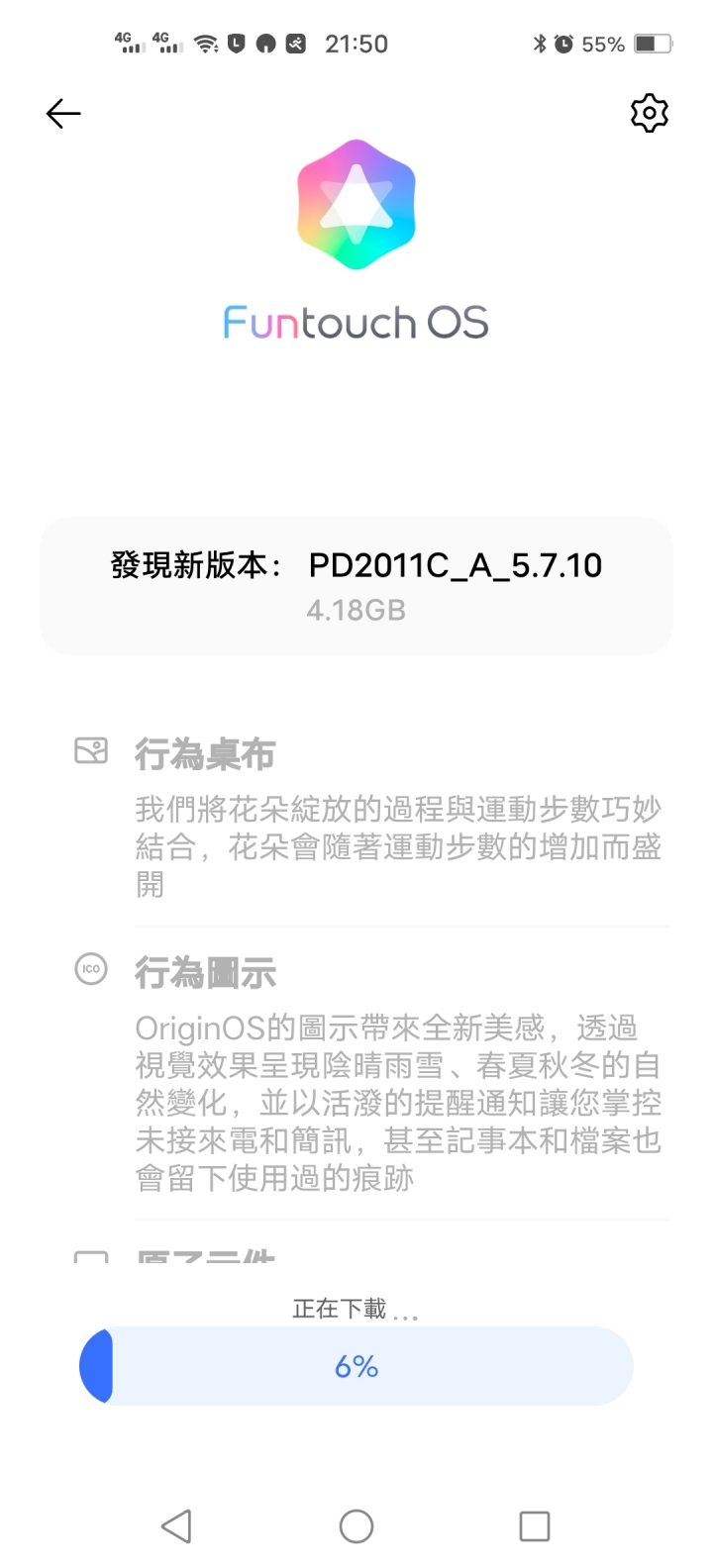Go back using the top-left arrow
713x1568 pixels.
click(x=63, y=114)
